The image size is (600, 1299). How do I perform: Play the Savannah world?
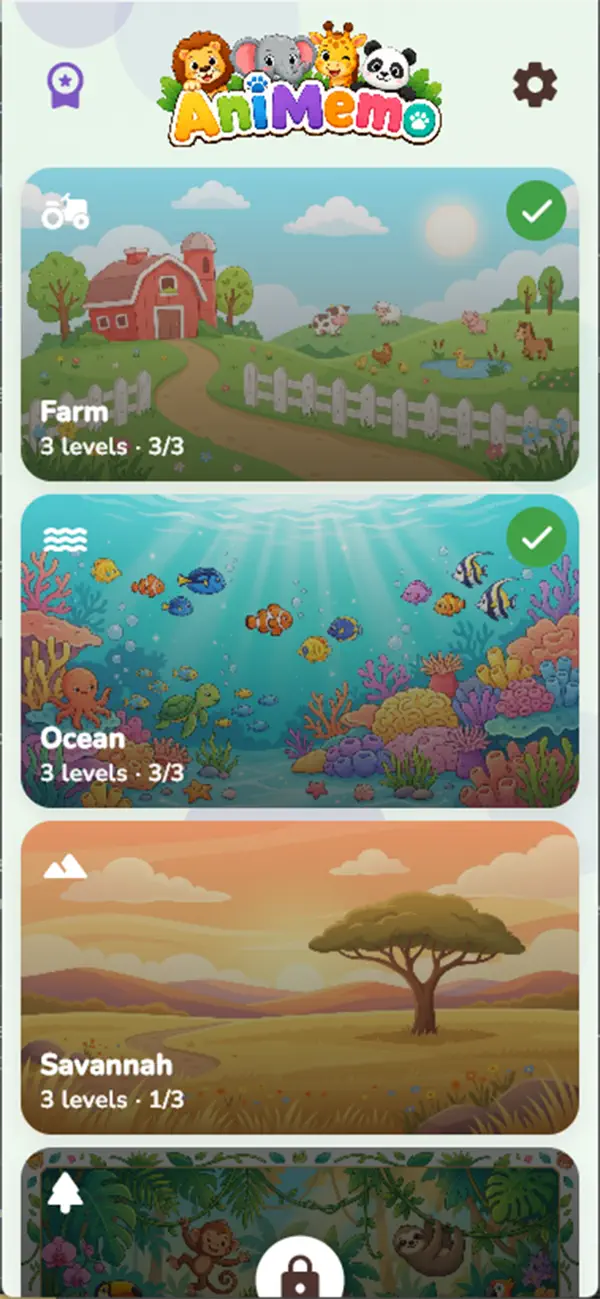click(x=300, y=978)
